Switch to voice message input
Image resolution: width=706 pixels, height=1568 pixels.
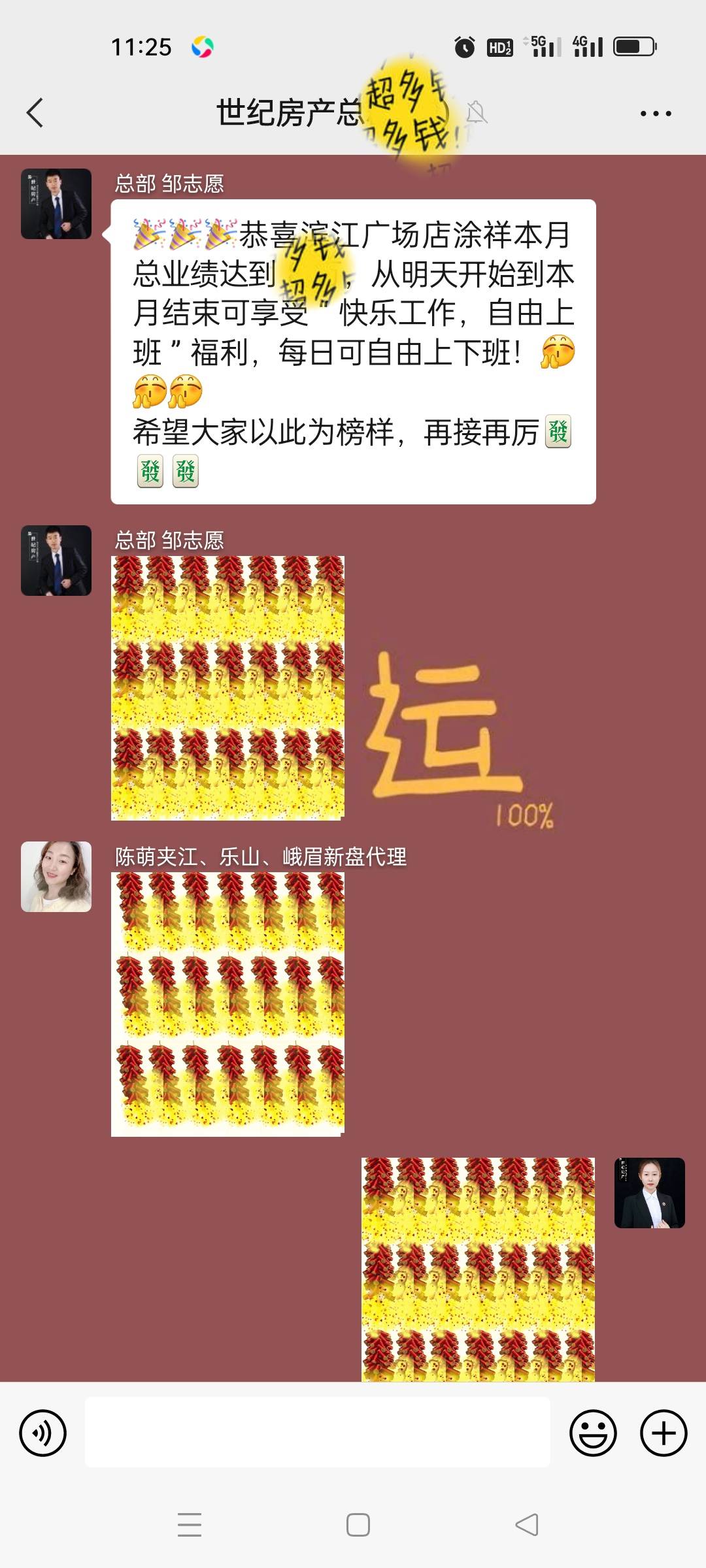click(x=42, y=1433)
